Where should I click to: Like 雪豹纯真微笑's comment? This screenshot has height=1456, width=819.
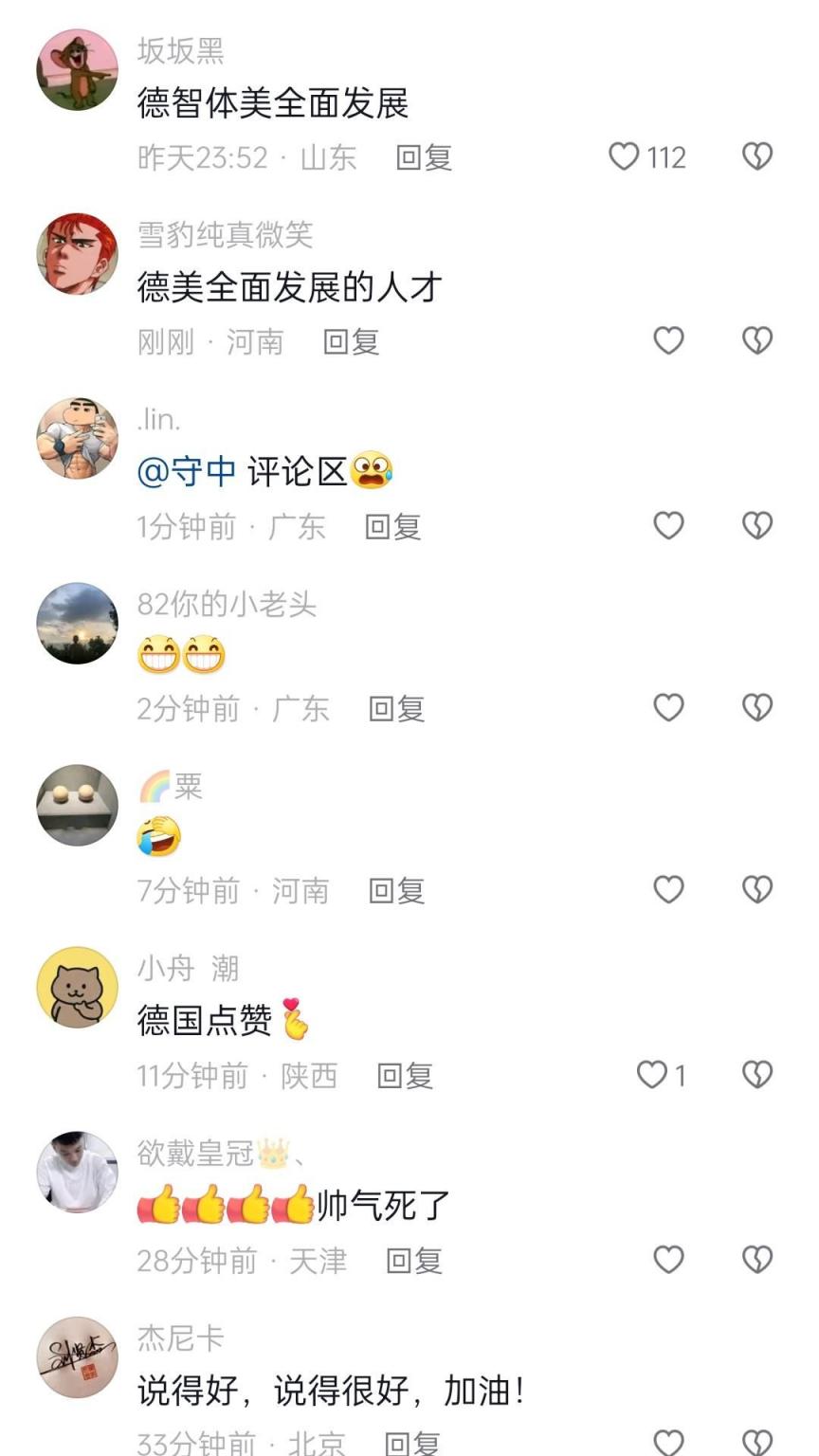click(668, 340)
